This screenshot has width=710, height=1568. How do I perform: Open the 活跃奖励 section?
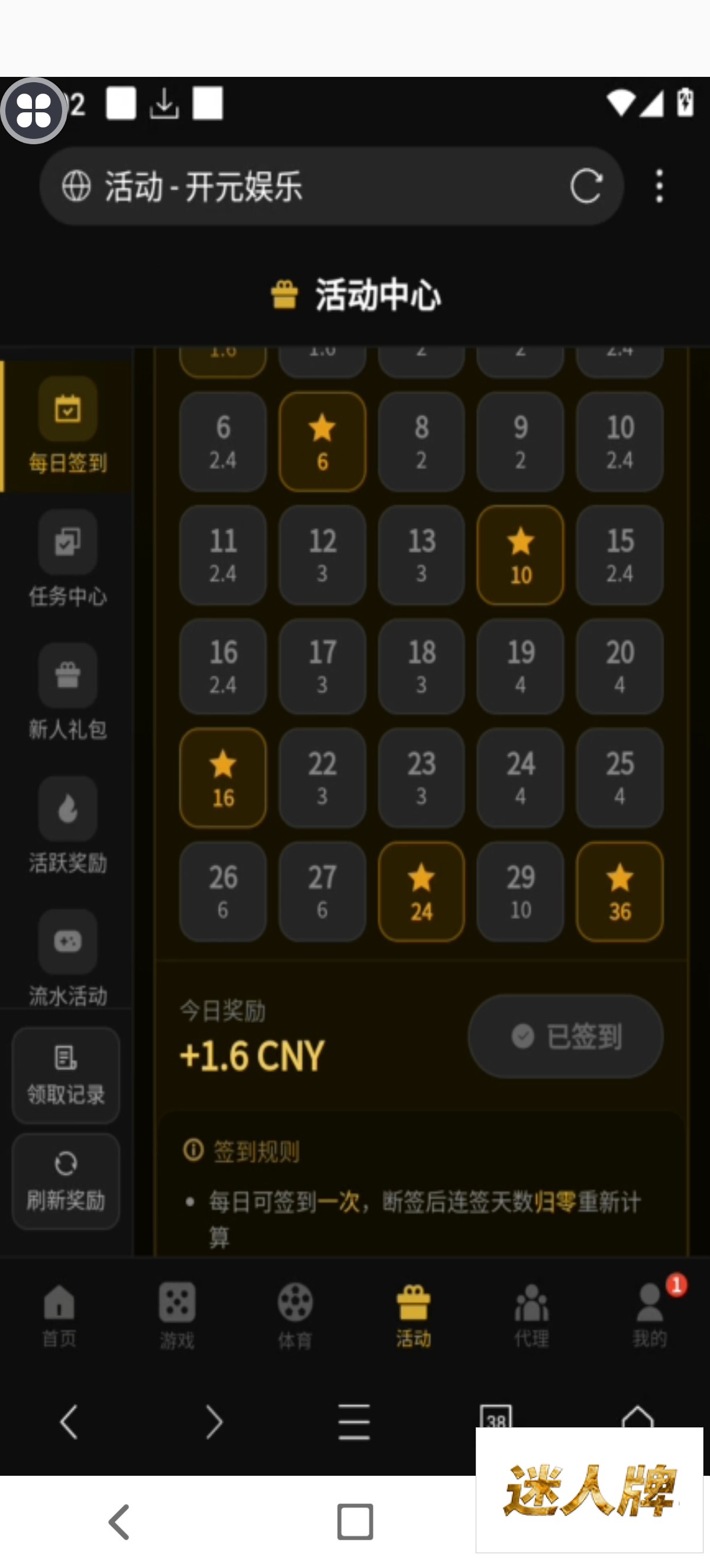click(x=67, y=825)
